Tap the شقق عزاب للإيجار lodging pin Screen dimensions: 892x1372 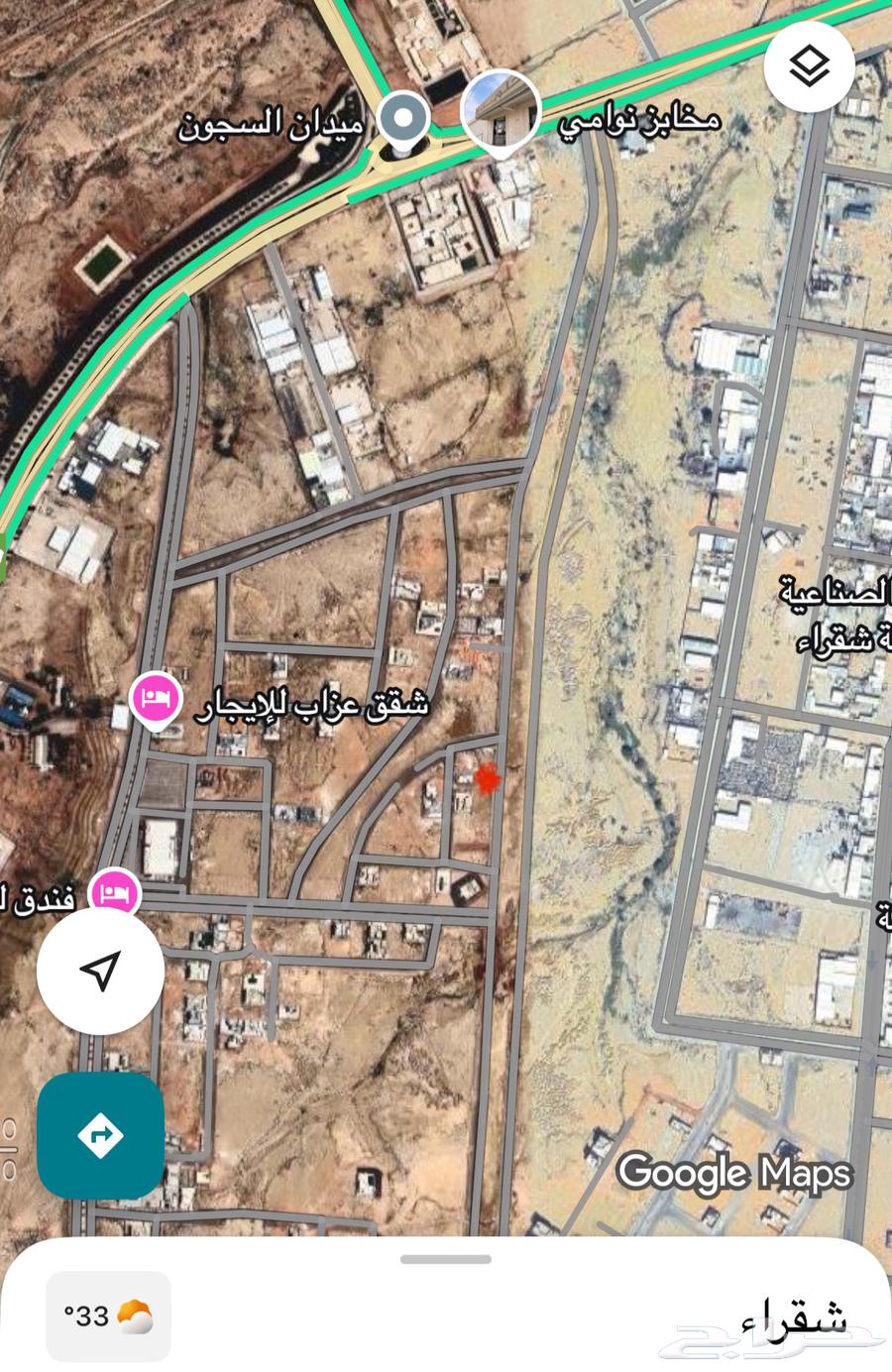[154, 699]
